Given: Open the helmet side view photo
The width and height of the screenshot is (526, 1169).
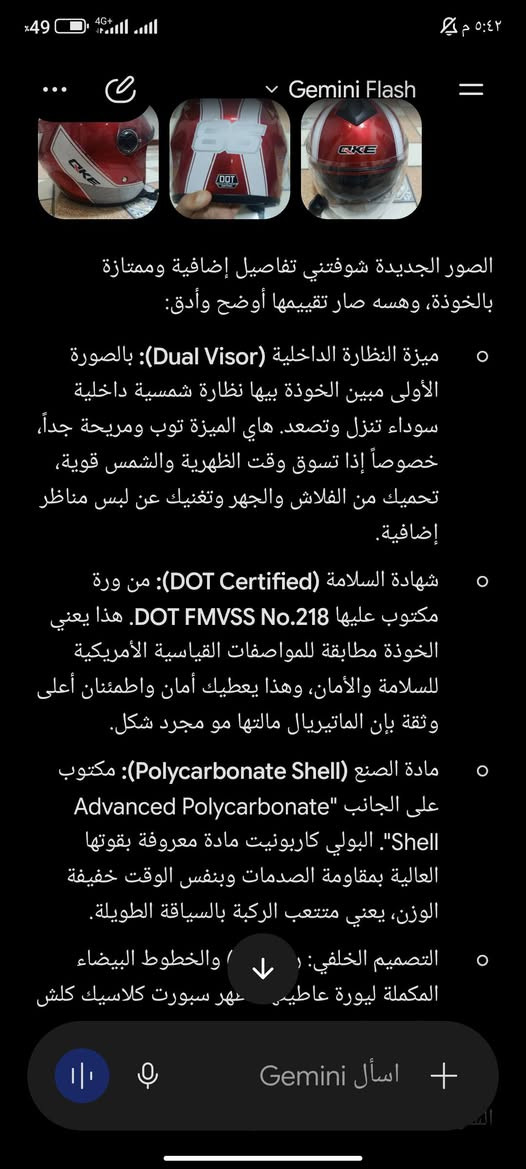Looking at the screenshot, I should coord(98,162).
